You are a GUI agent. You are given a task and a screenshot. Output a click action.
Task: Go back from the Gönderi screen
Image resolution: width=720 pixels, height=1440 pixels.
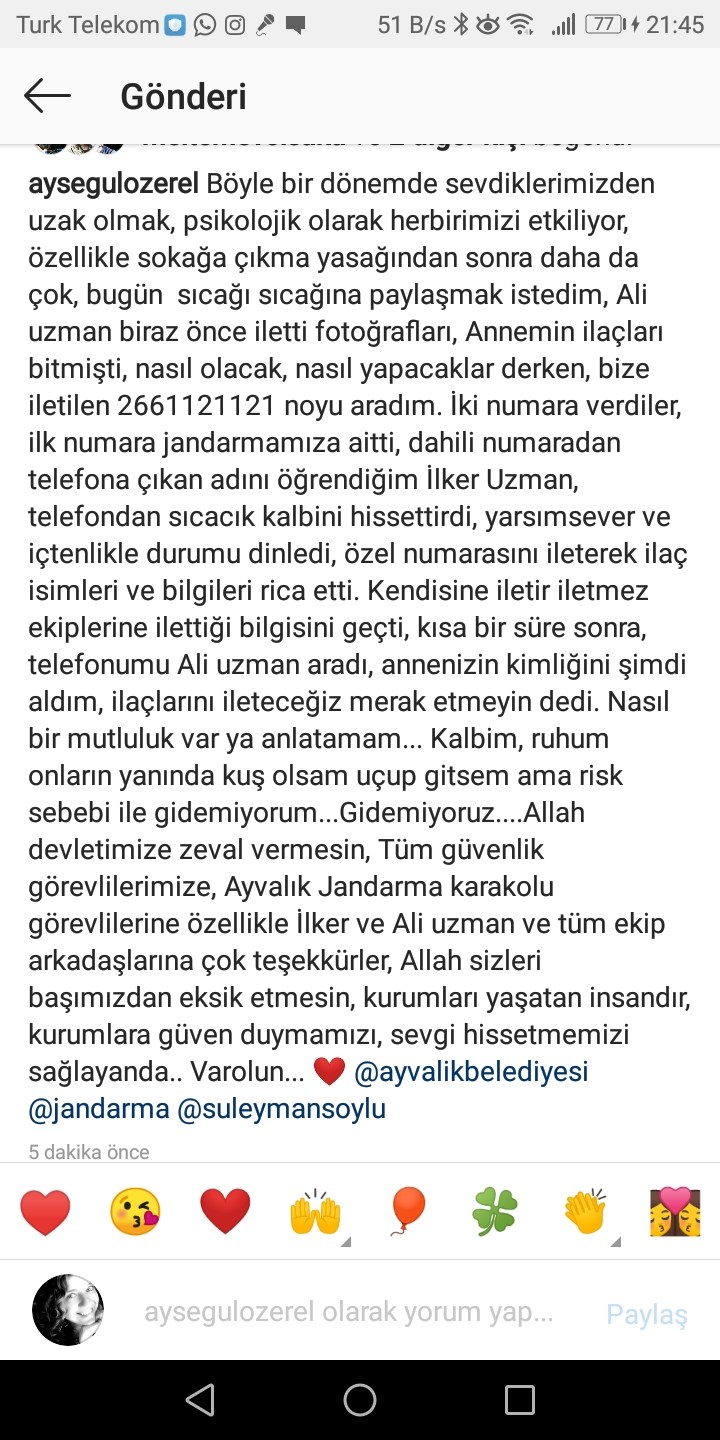(x=47, y=96)
